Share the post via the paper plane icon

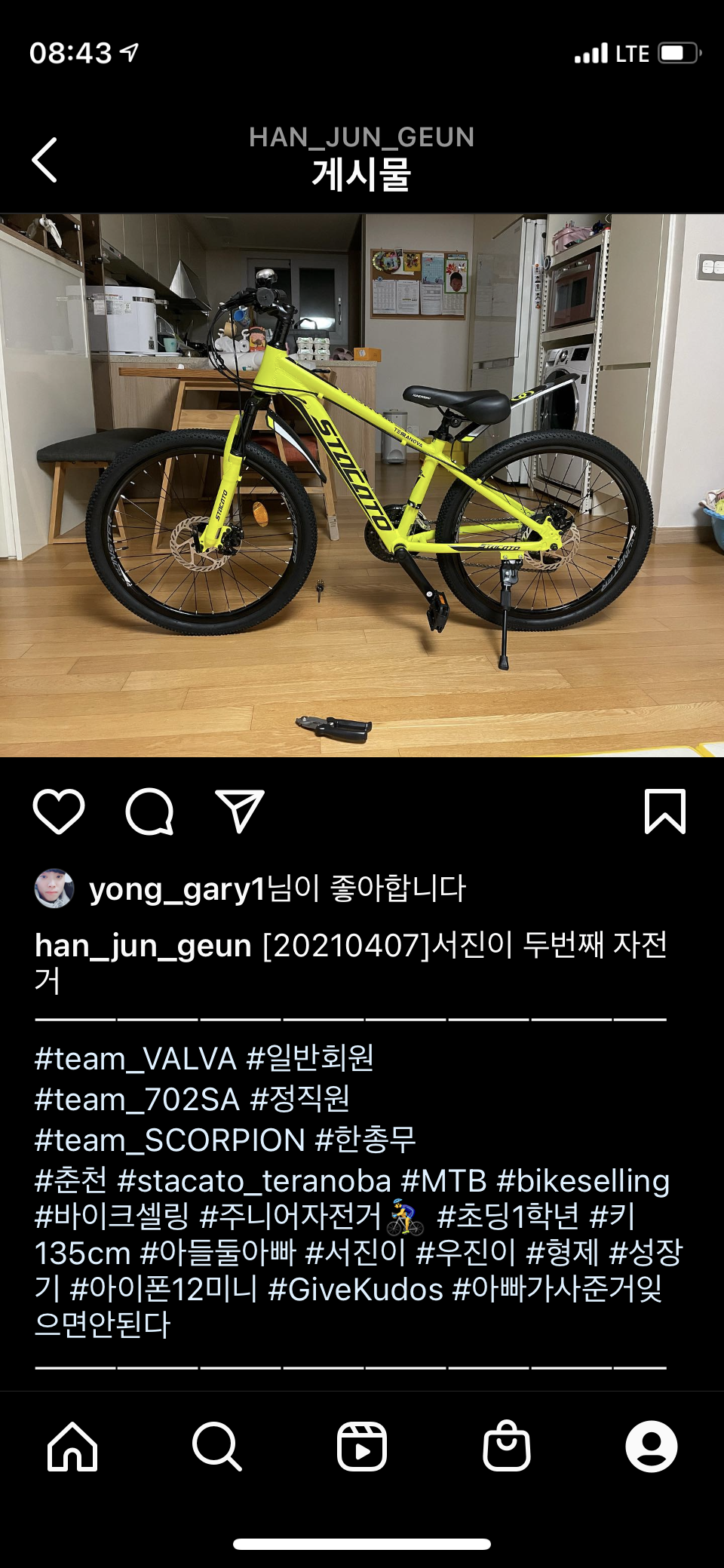[x=240, y=812]
